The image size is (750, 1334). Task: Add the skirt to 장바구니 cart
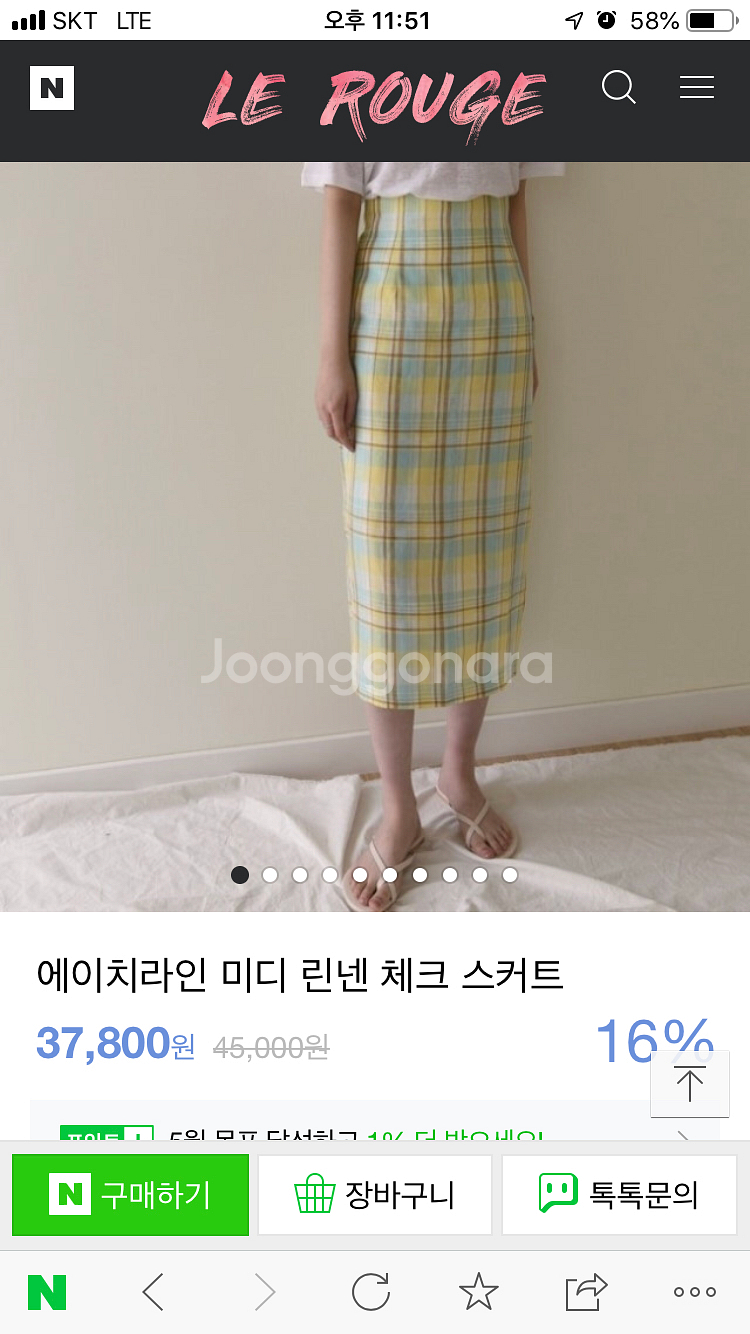click(375, 1194)
